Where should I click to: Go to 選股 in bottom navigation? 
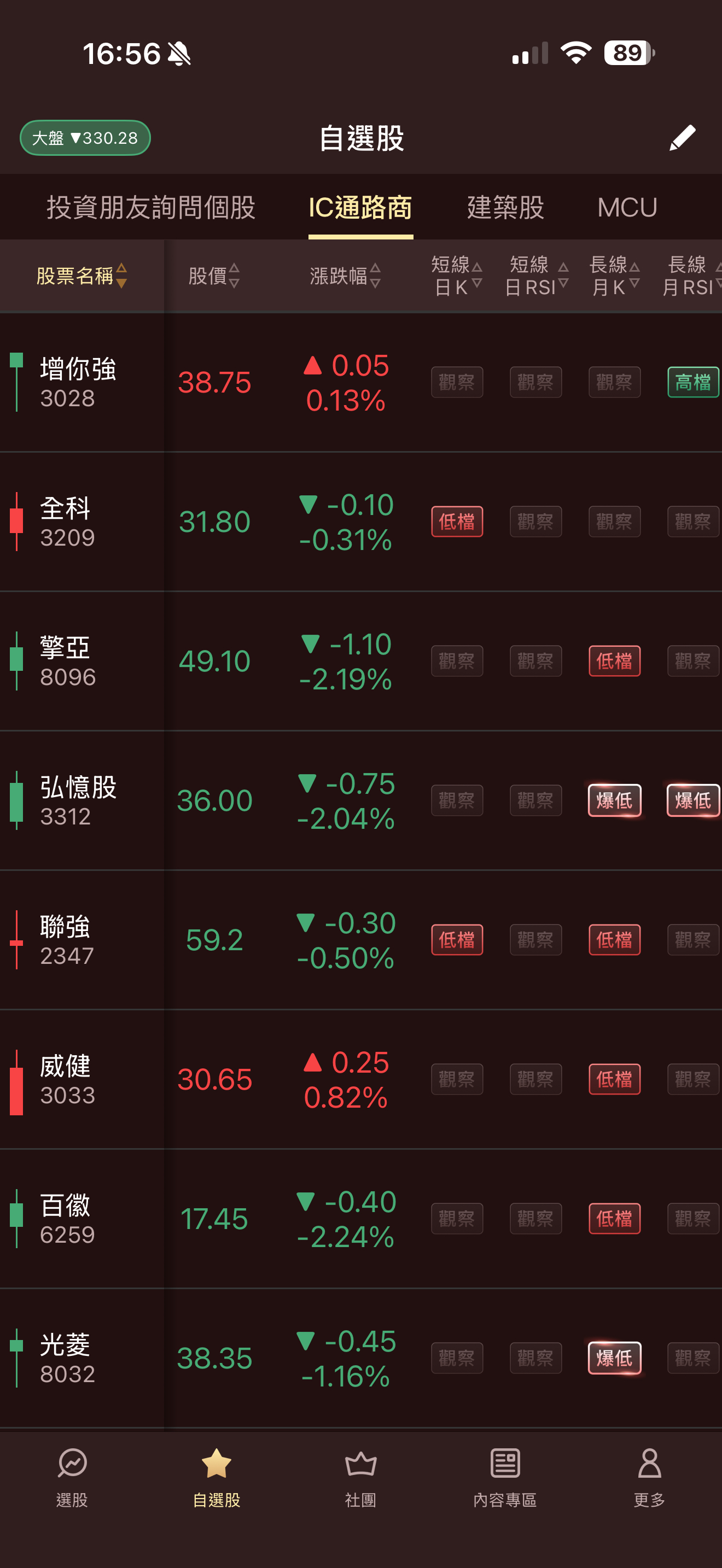point(72,1477)
